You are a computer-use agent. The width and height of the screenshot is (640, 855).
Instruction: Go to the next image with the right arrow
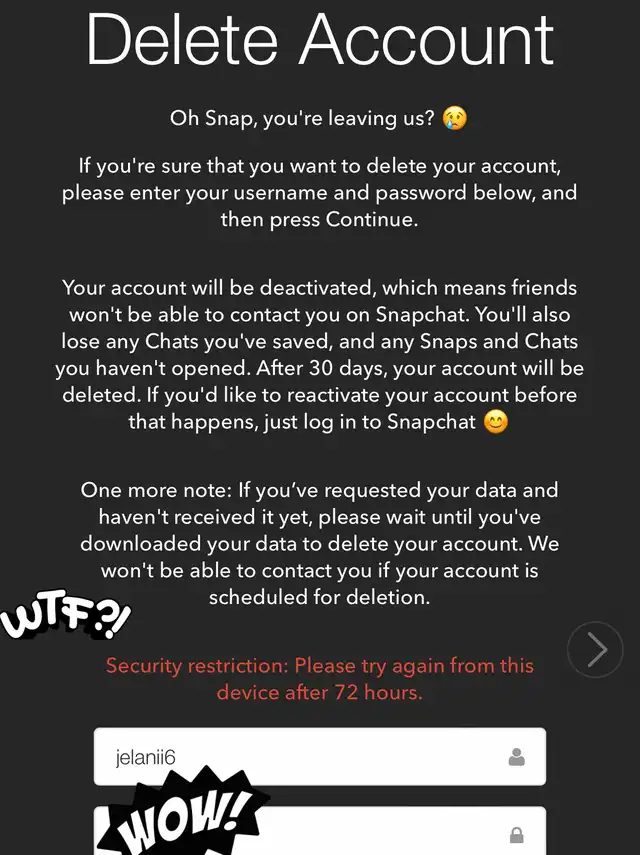coord(595,649)
